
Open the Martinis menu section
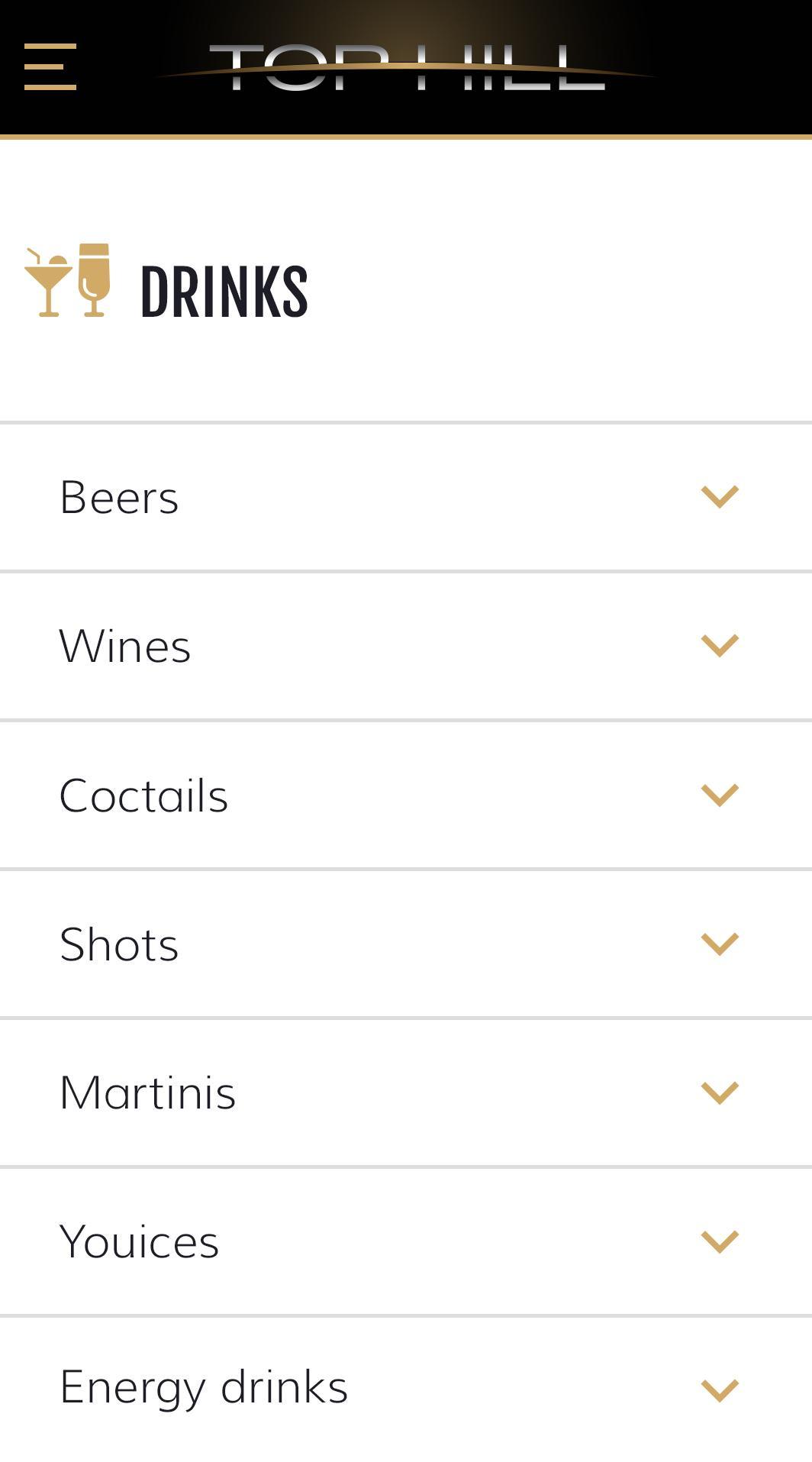382,1092
